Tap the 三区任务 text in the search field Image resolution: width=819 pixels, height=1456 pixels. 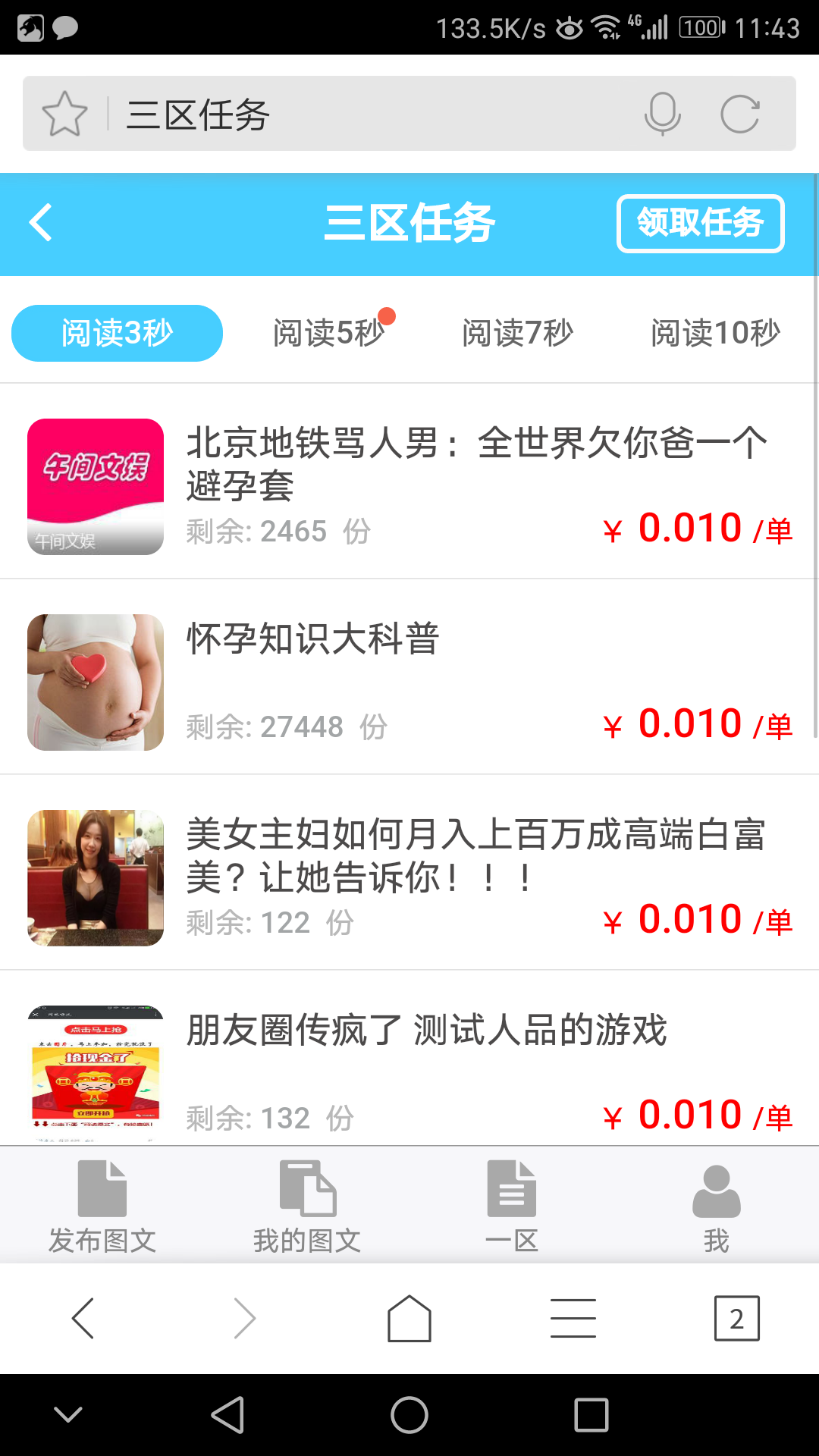(x=199, y=114)
